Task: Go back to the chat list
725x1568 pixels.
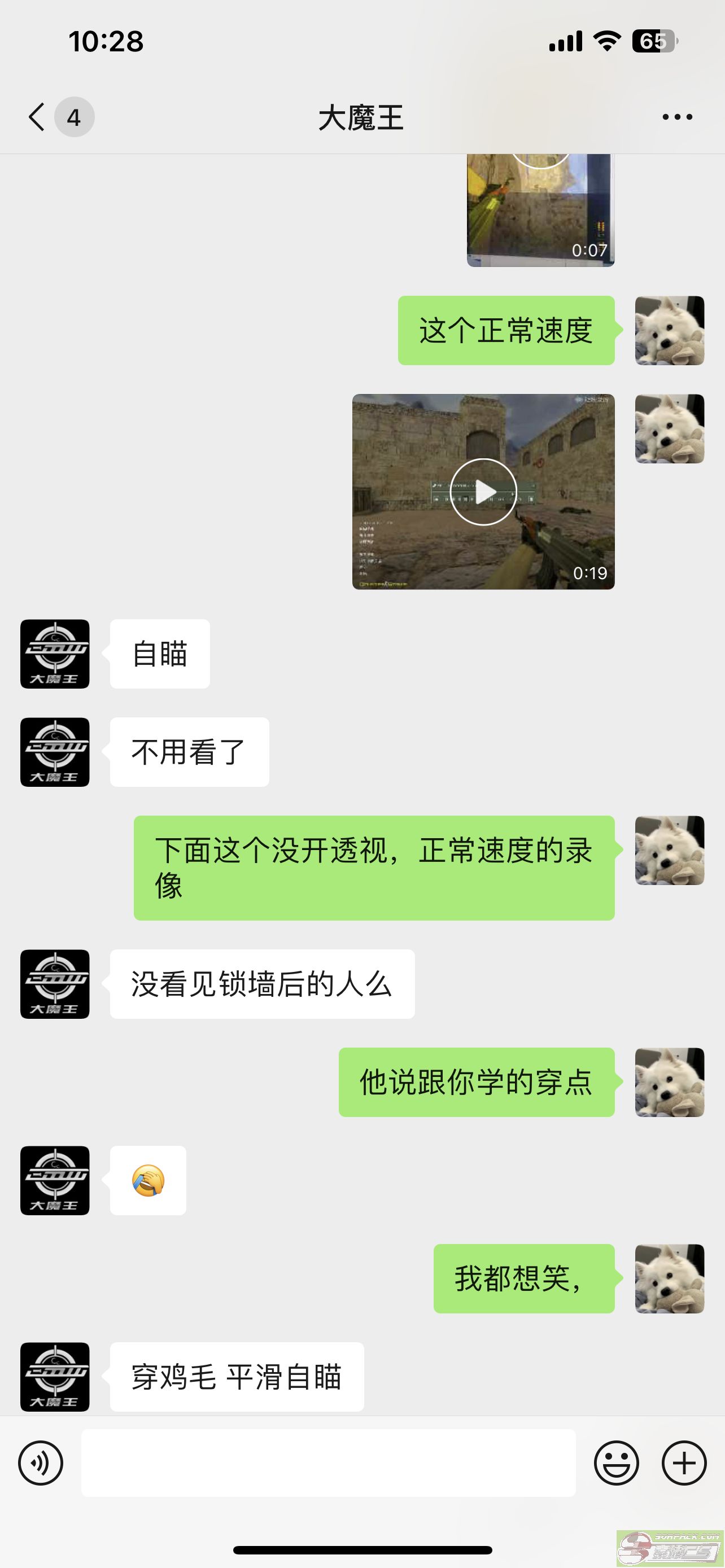Action: [38, 116]
